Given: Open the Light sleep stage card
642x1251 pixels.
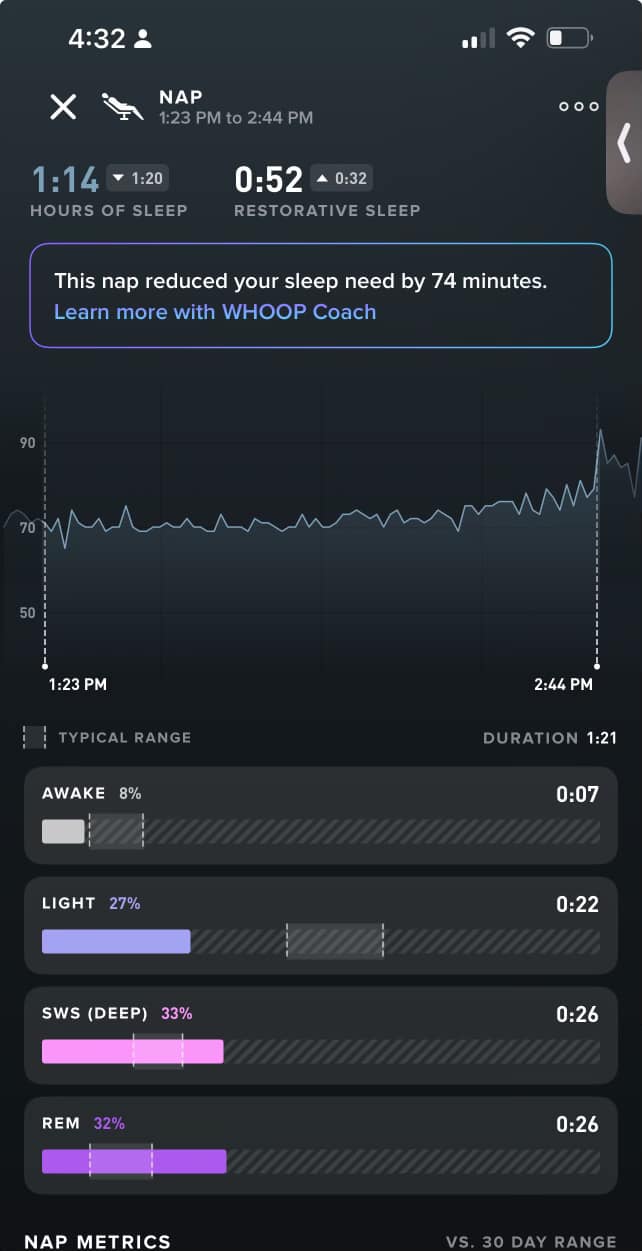Looking at the screenshot, I should [x=321, y=925].
